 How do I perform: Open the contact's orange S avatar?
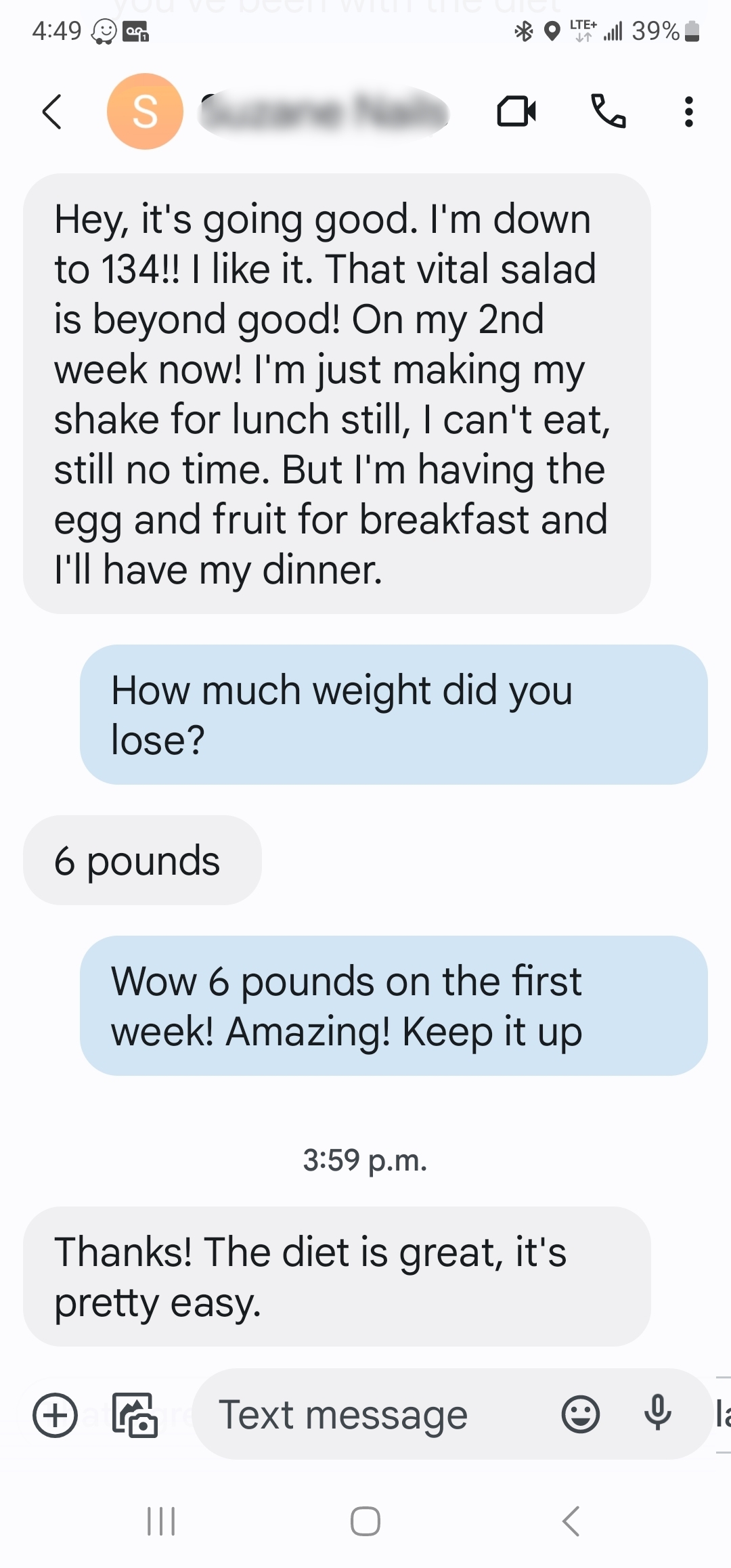145,112
